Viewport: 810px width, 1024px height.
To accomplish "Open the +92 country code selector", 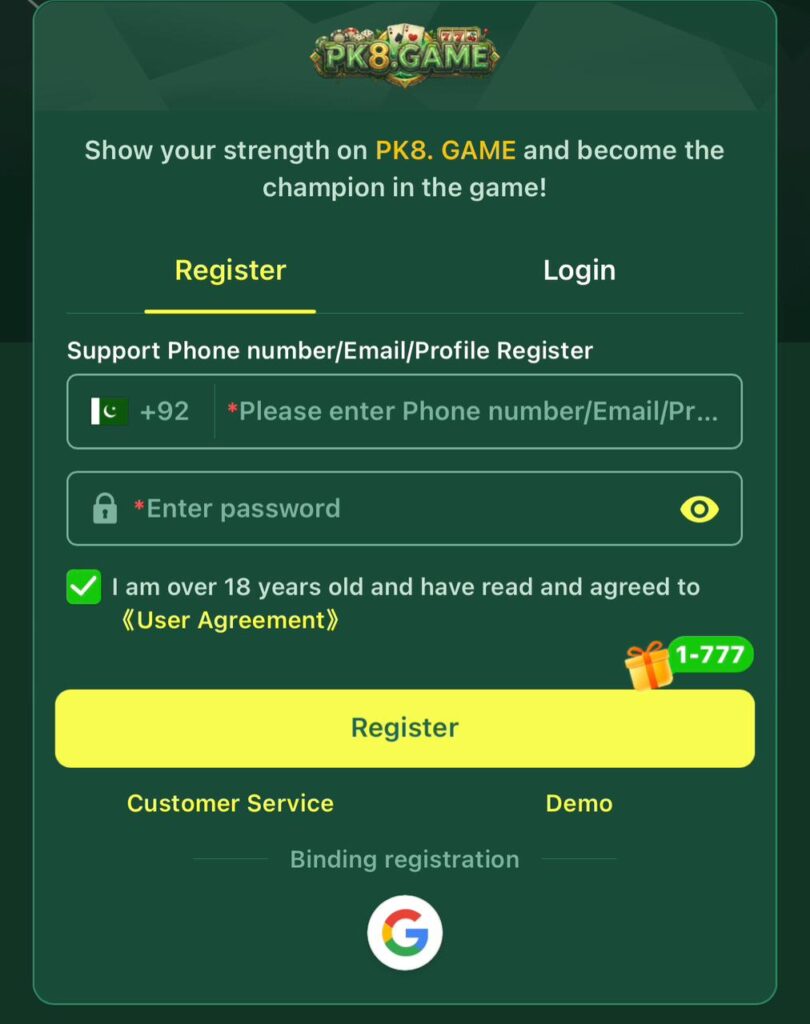I will [x=141, y=411].
